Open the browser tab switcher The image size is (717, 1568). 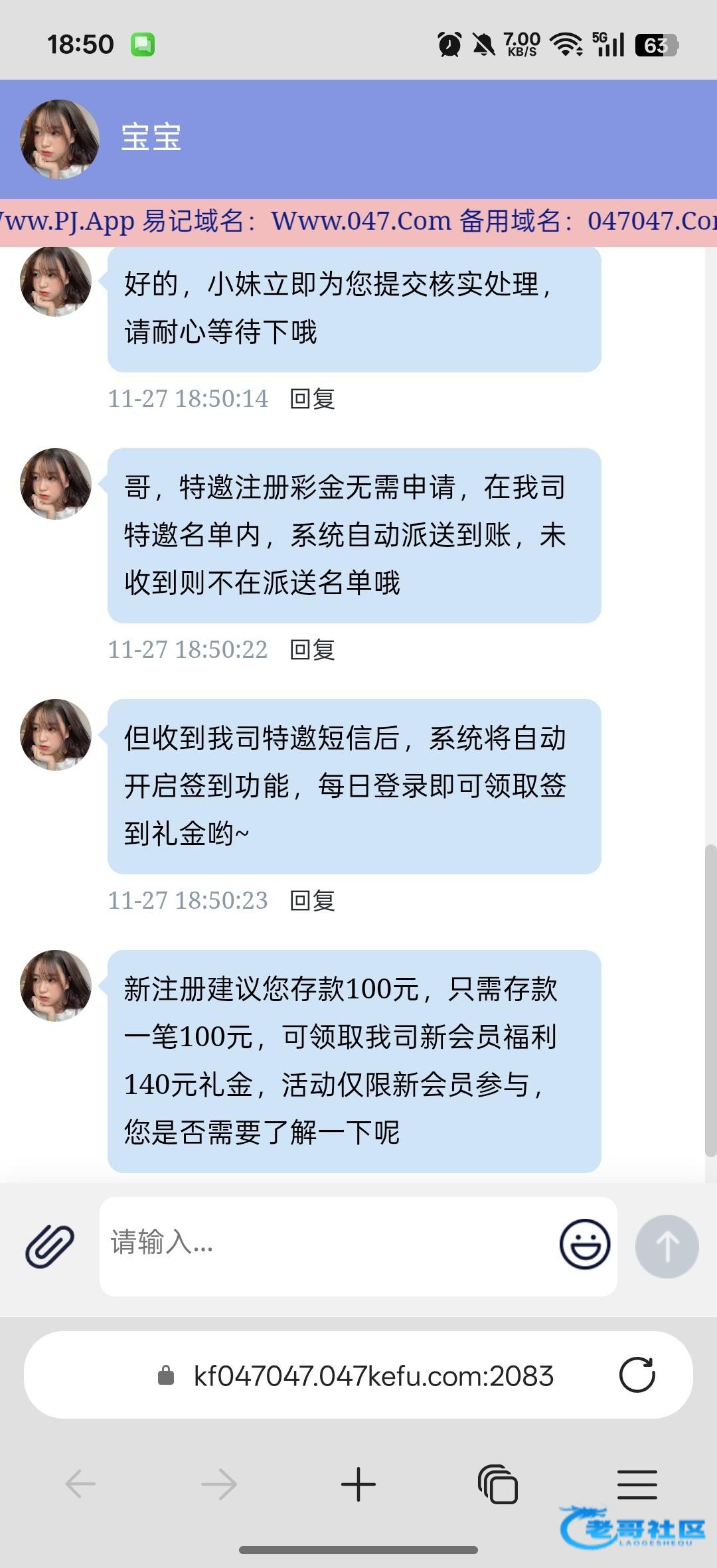coord(498,1484)
